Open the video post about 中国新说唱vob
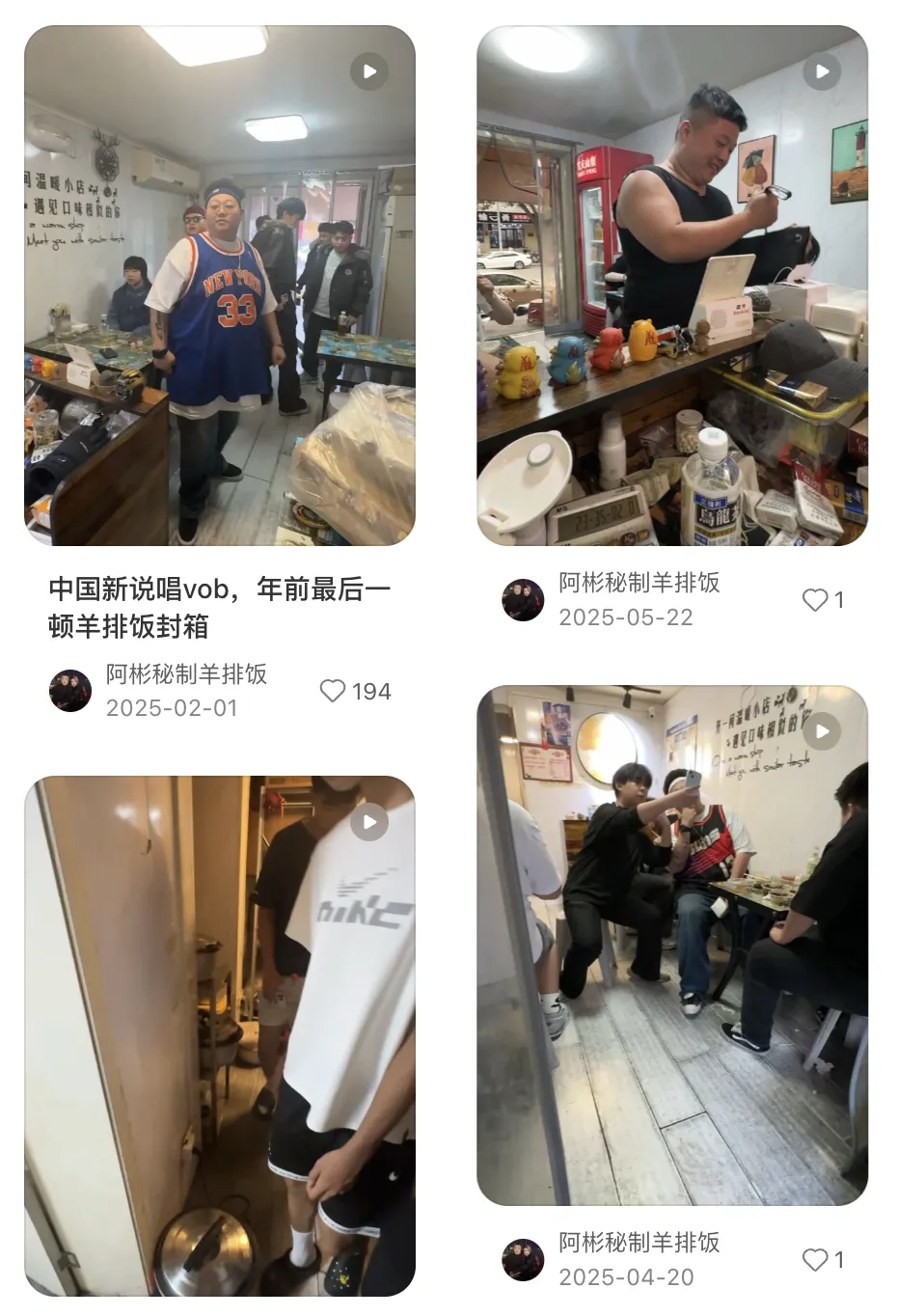 (220, 286)
